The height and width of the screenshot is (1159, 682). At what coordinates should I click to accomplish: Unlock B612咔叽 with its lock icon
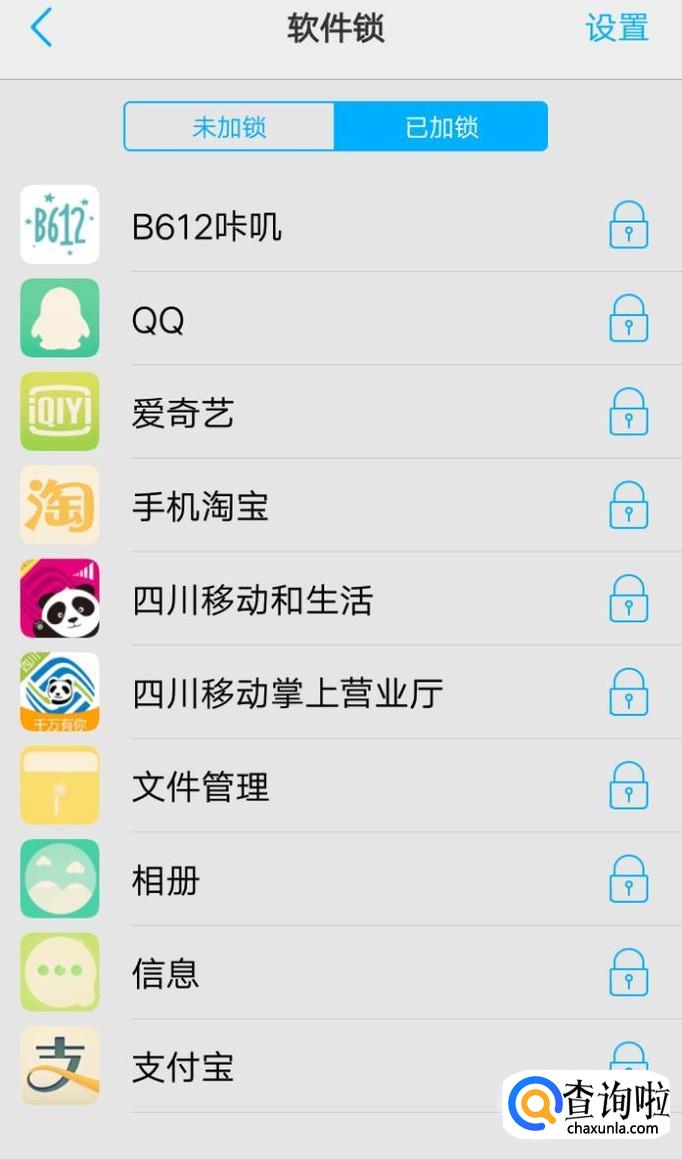click(628, 225)
